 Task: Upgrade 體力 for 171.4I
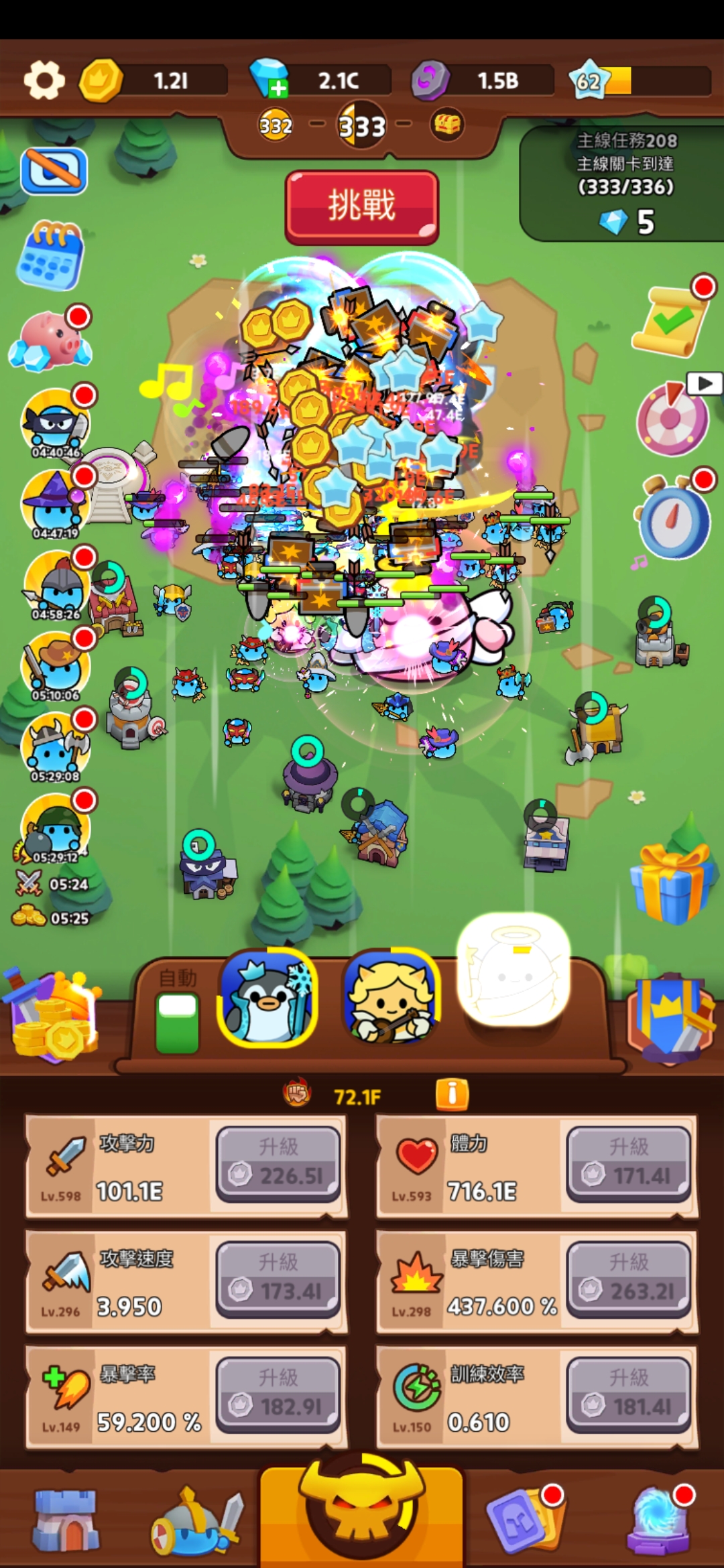(x=629, y=1163)
